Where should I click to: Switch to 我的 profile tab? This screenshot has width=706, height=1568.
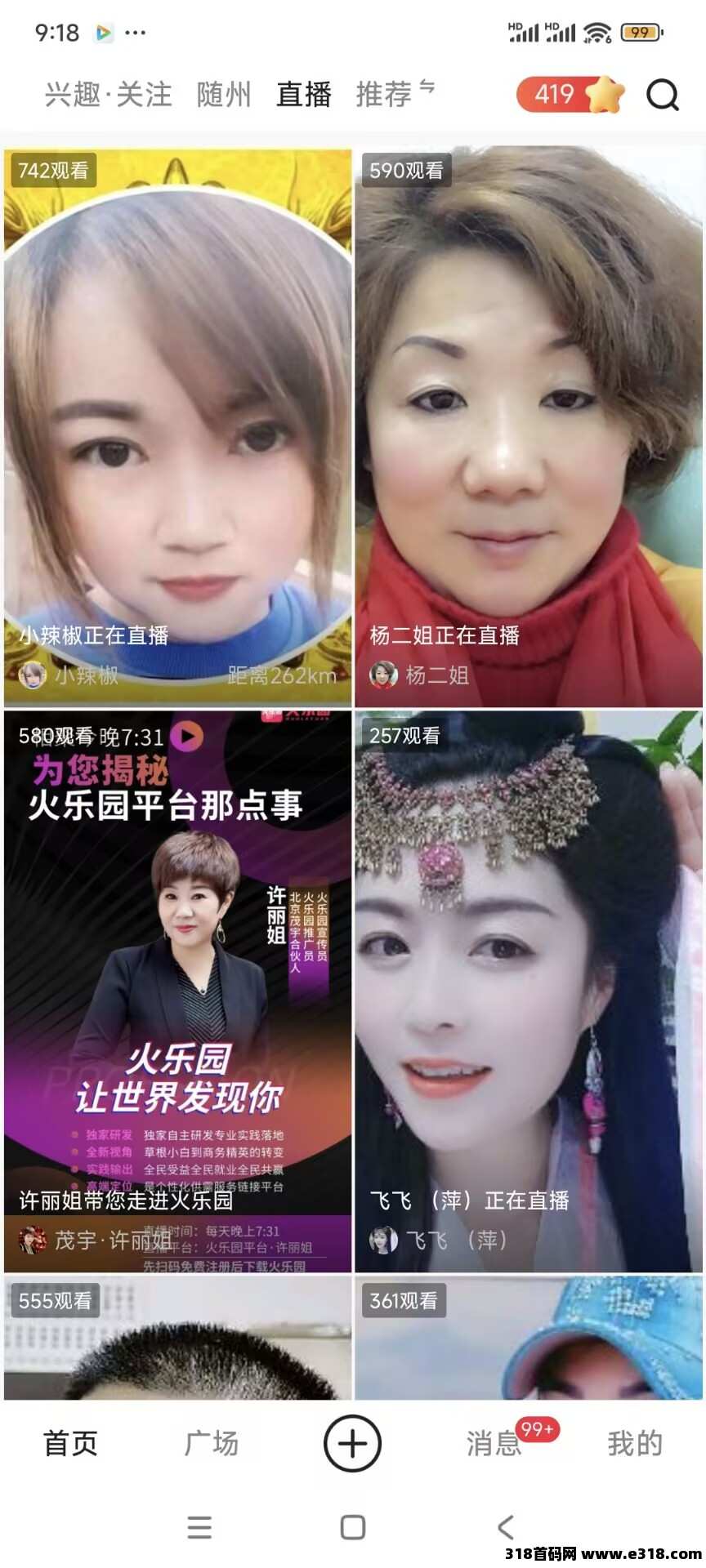pyautogui.click(x=635, y=1443)
